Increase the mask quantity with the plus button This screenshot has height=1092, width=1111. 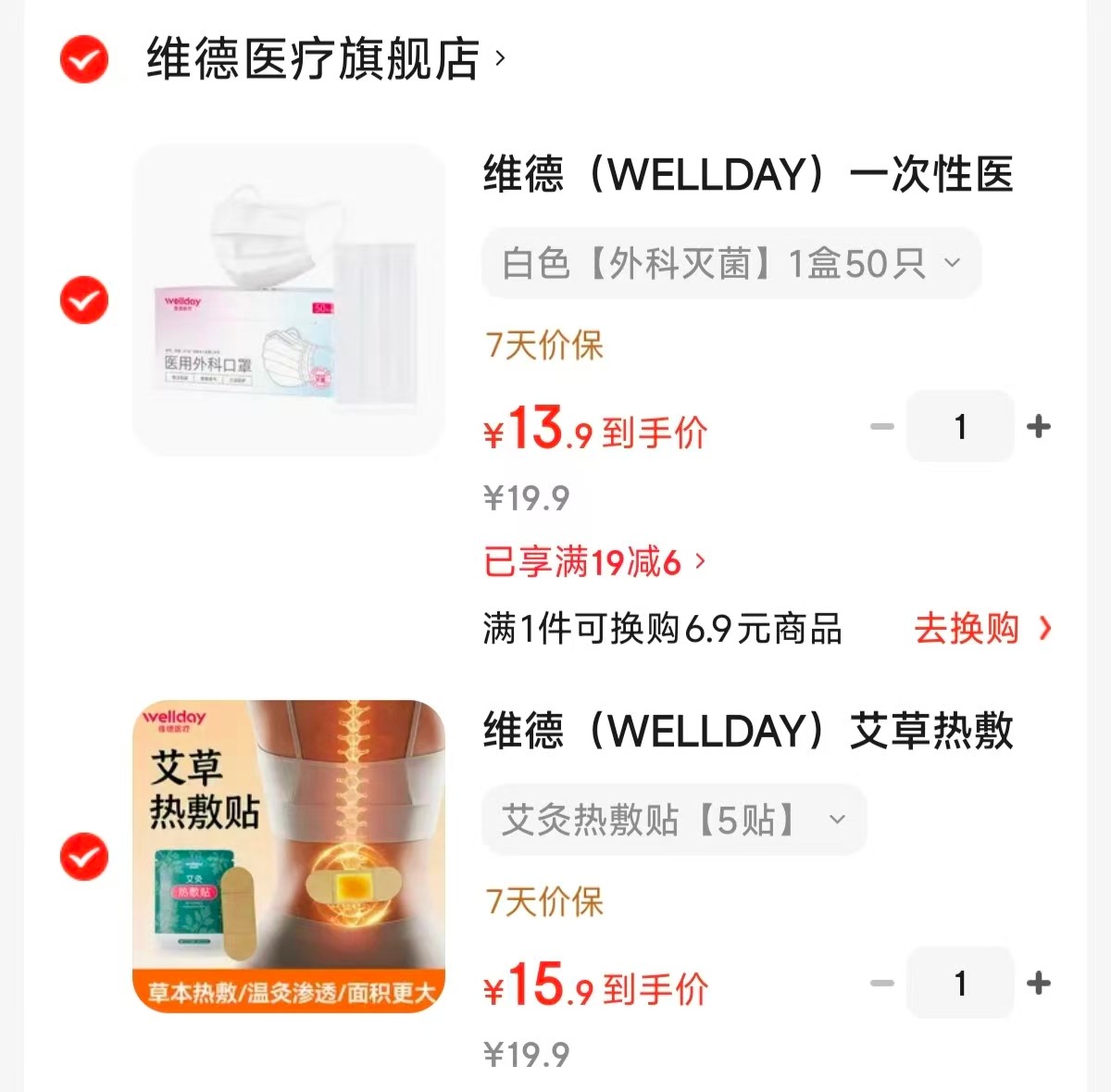(x=1039, y=427)
